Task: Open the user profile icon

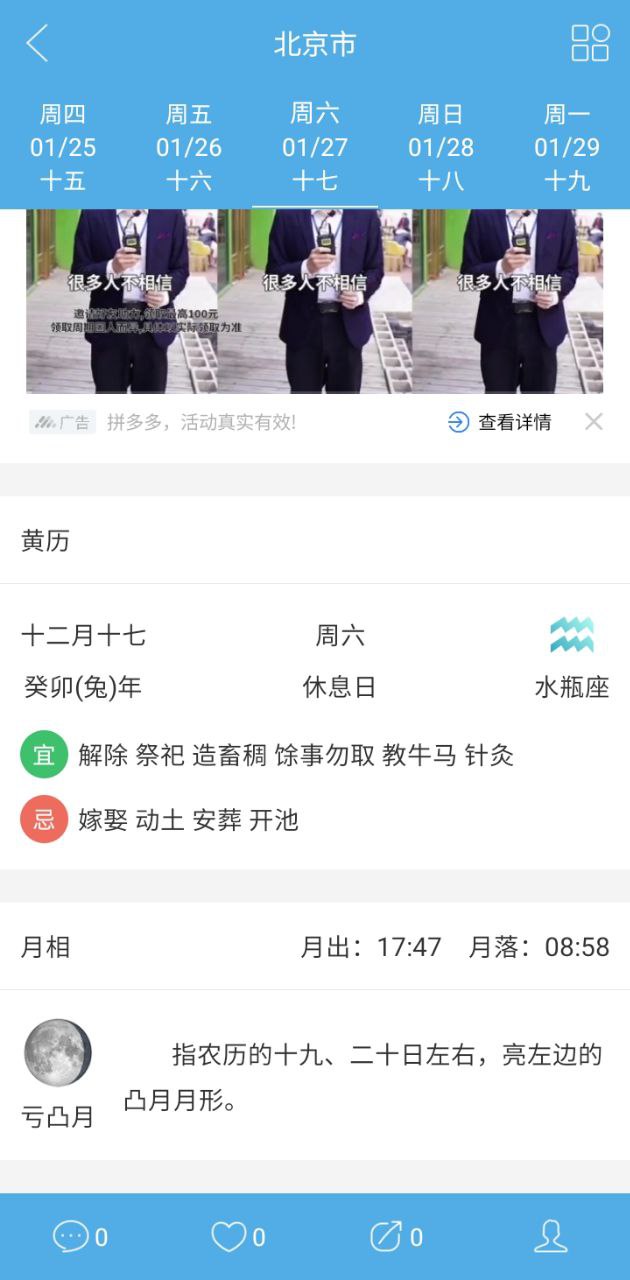Action: tap(550, 1237)
